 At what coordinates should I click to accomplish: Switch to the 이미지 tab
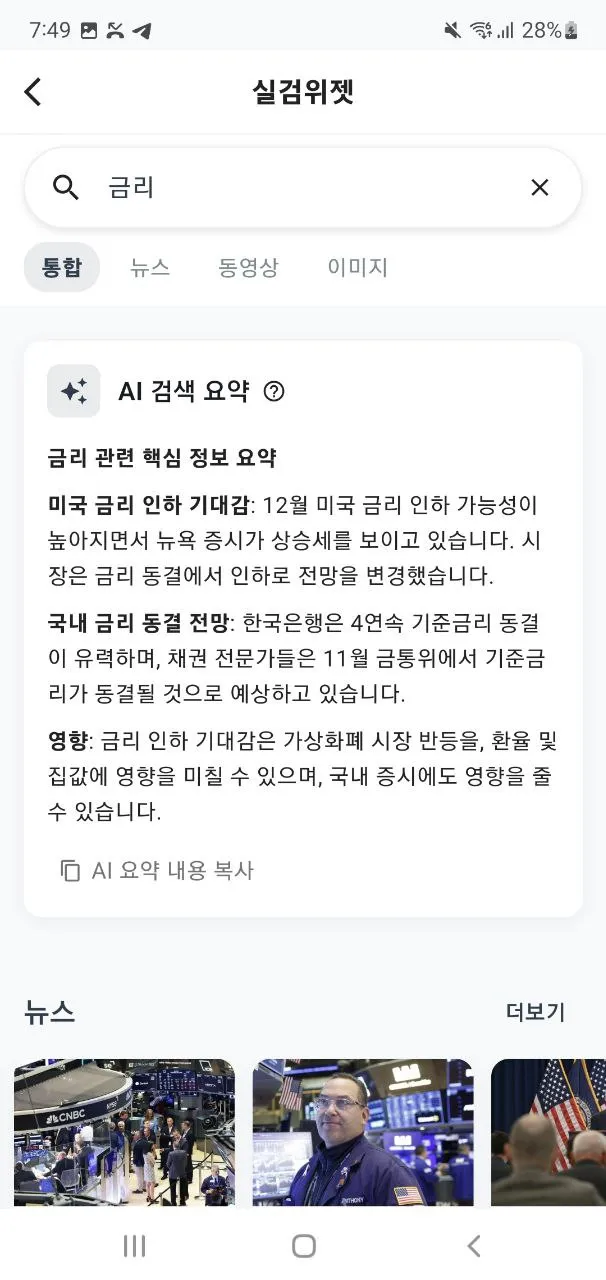(x=357, y=267)
